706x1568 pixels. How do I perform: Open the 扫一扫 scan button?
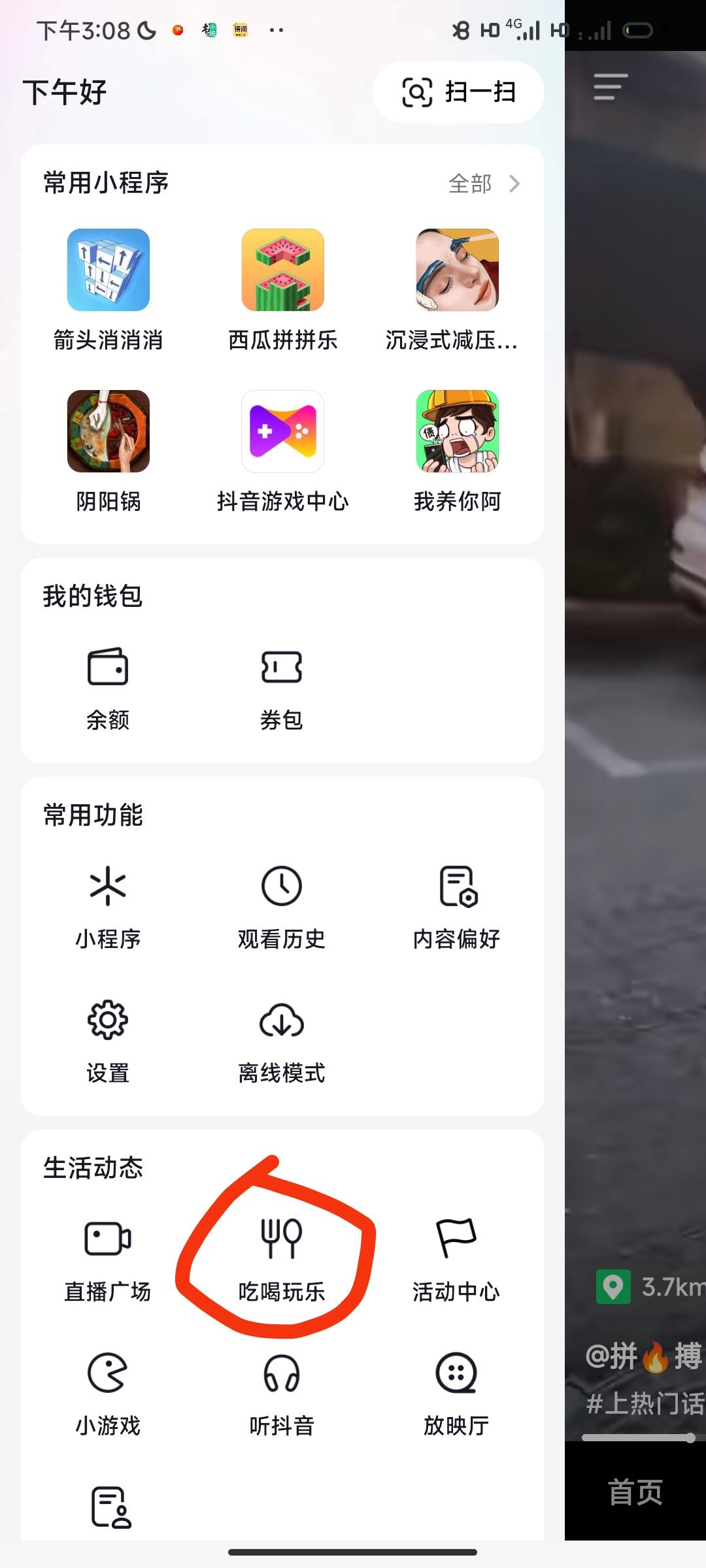[458, 92]
